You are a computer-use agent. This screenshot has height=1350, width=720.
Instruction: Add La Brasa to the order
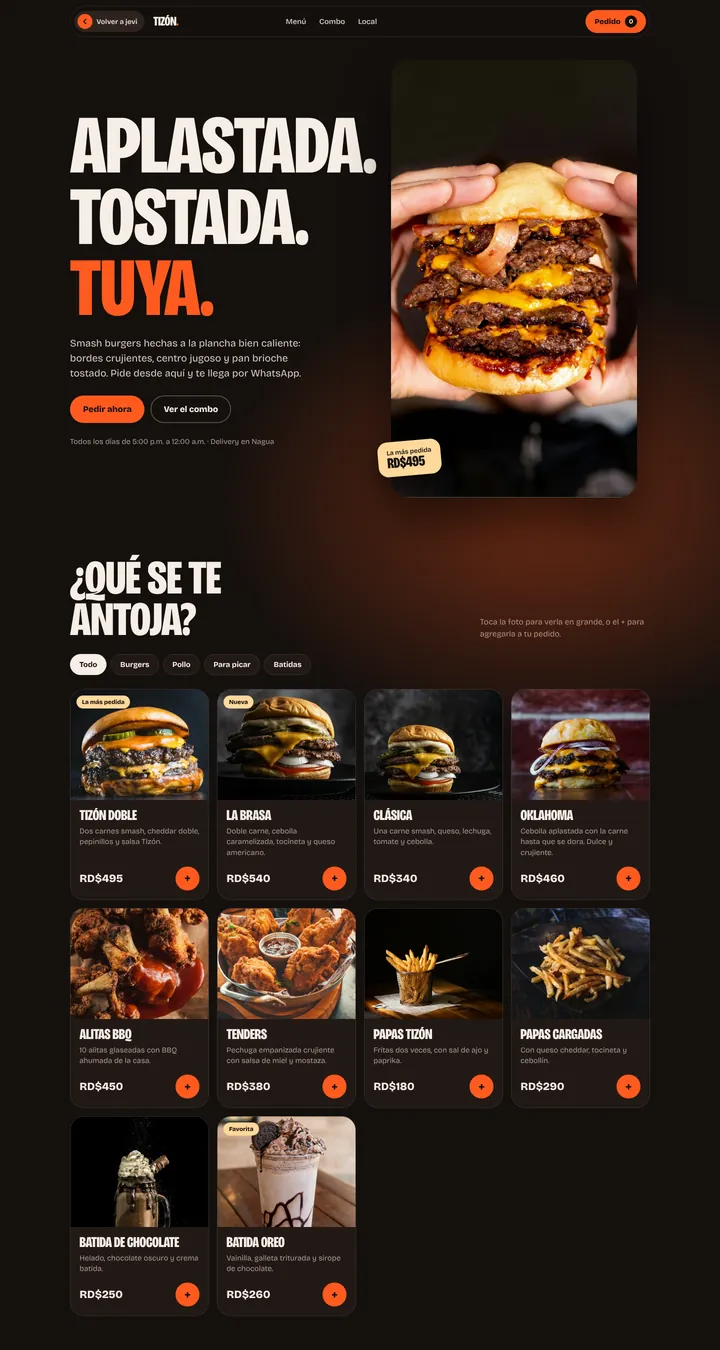(334, 878)
